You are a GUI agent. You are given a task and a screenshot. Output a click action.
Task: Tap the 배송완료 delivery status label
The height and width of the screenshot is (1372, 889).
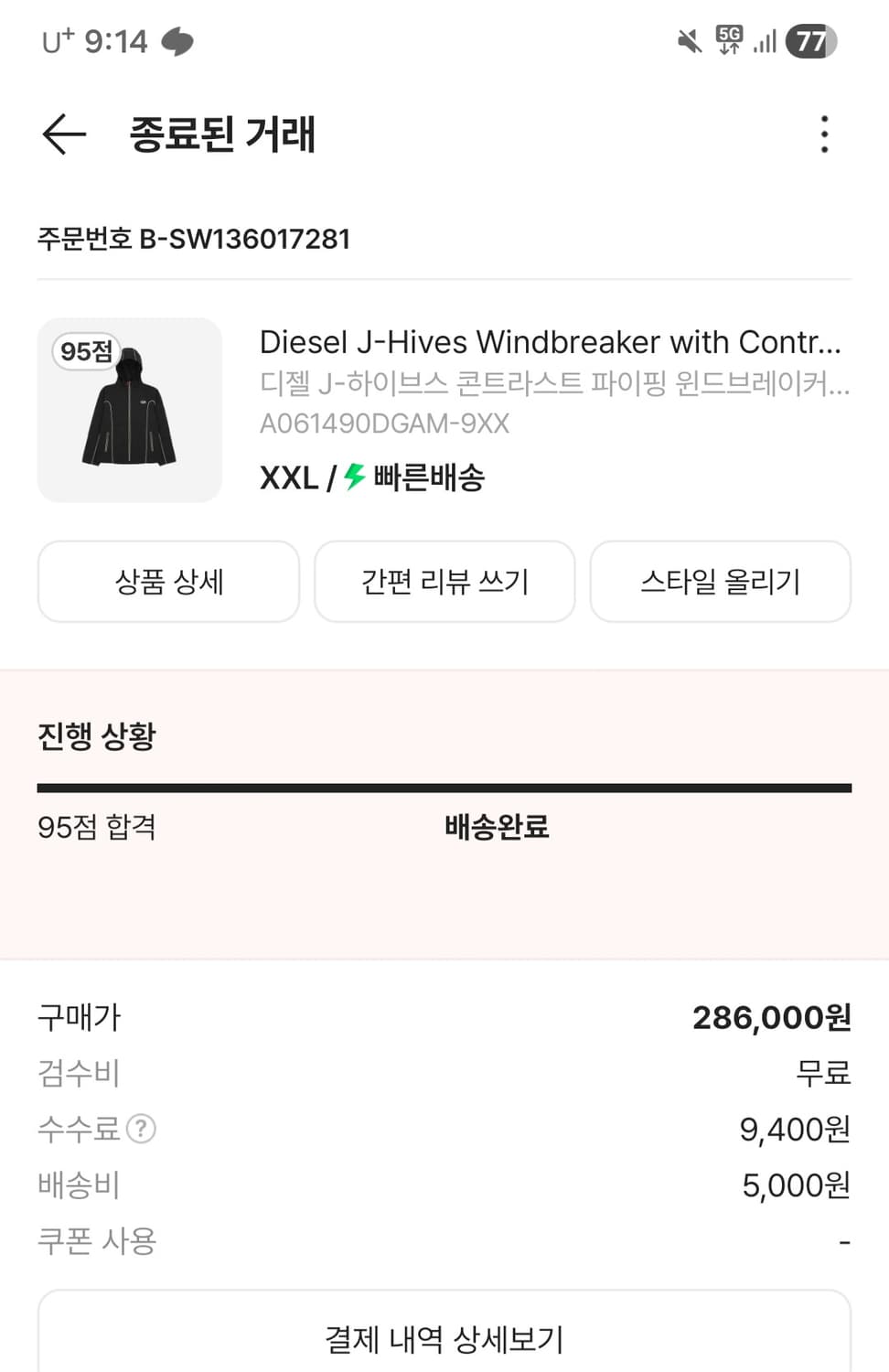pos(495,827)
